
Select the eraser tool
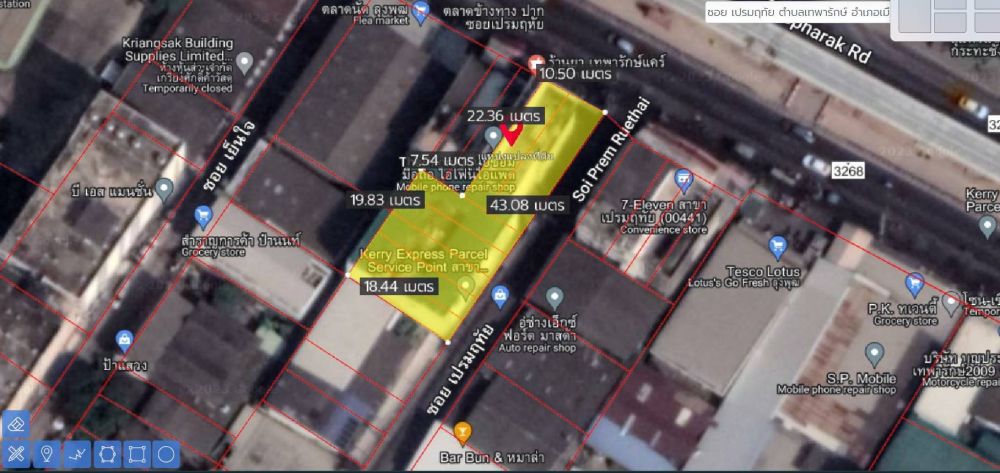click(15, 425)
